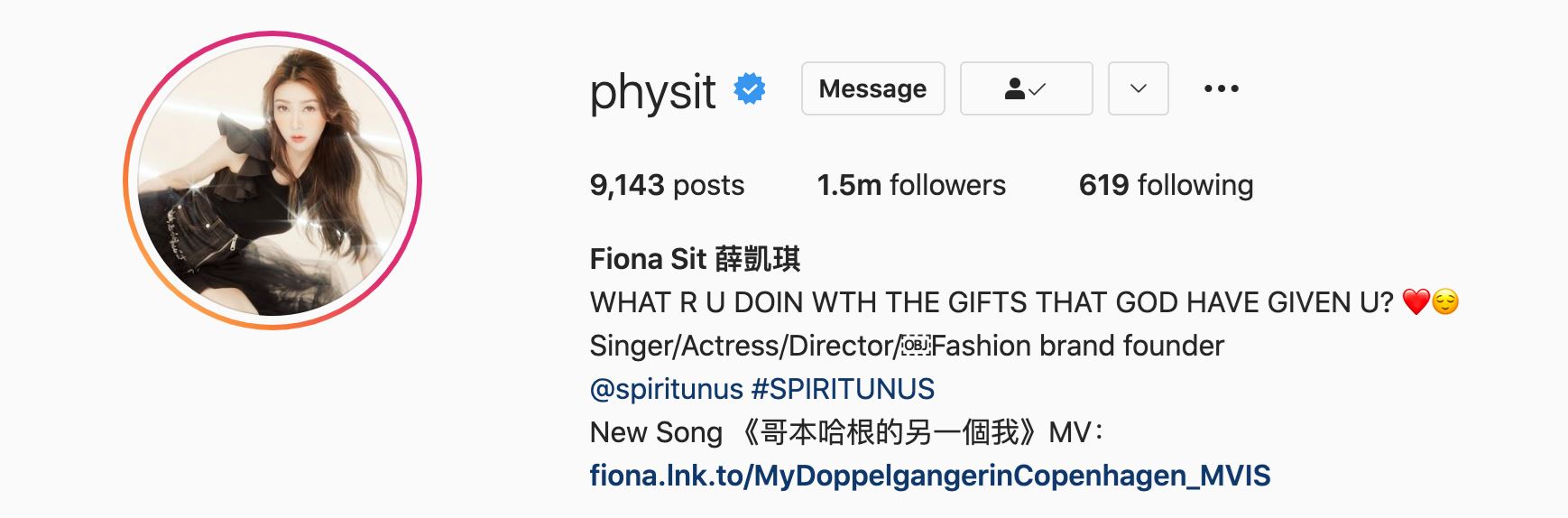The image size is (1568, 518).
Task: Open the three-dot options menu
Action: (x=1221, y=88)
